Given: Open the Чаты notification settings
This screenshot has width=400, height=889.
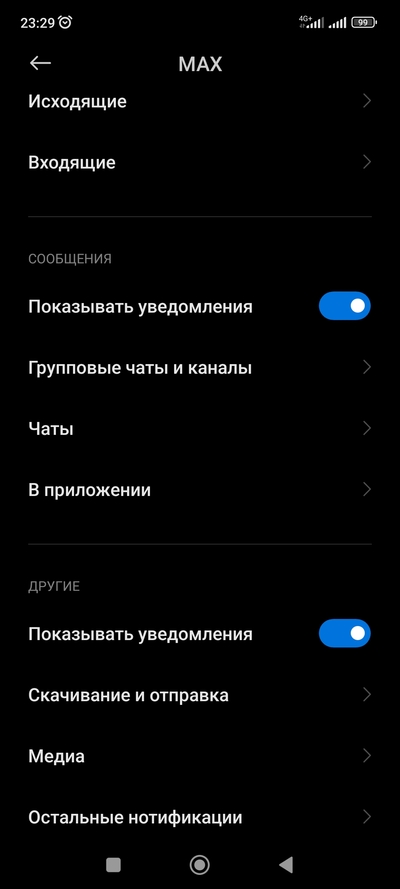Looking at the screenshot, I should [x=200, y=429].
